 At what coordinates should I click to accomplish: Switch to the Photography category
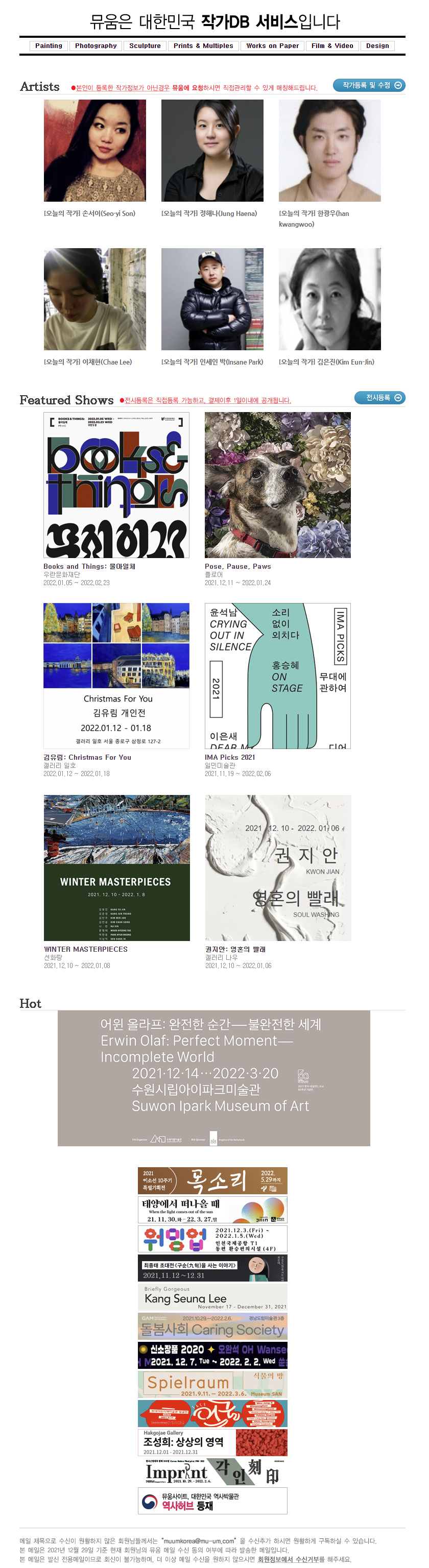tap(96, 45)
